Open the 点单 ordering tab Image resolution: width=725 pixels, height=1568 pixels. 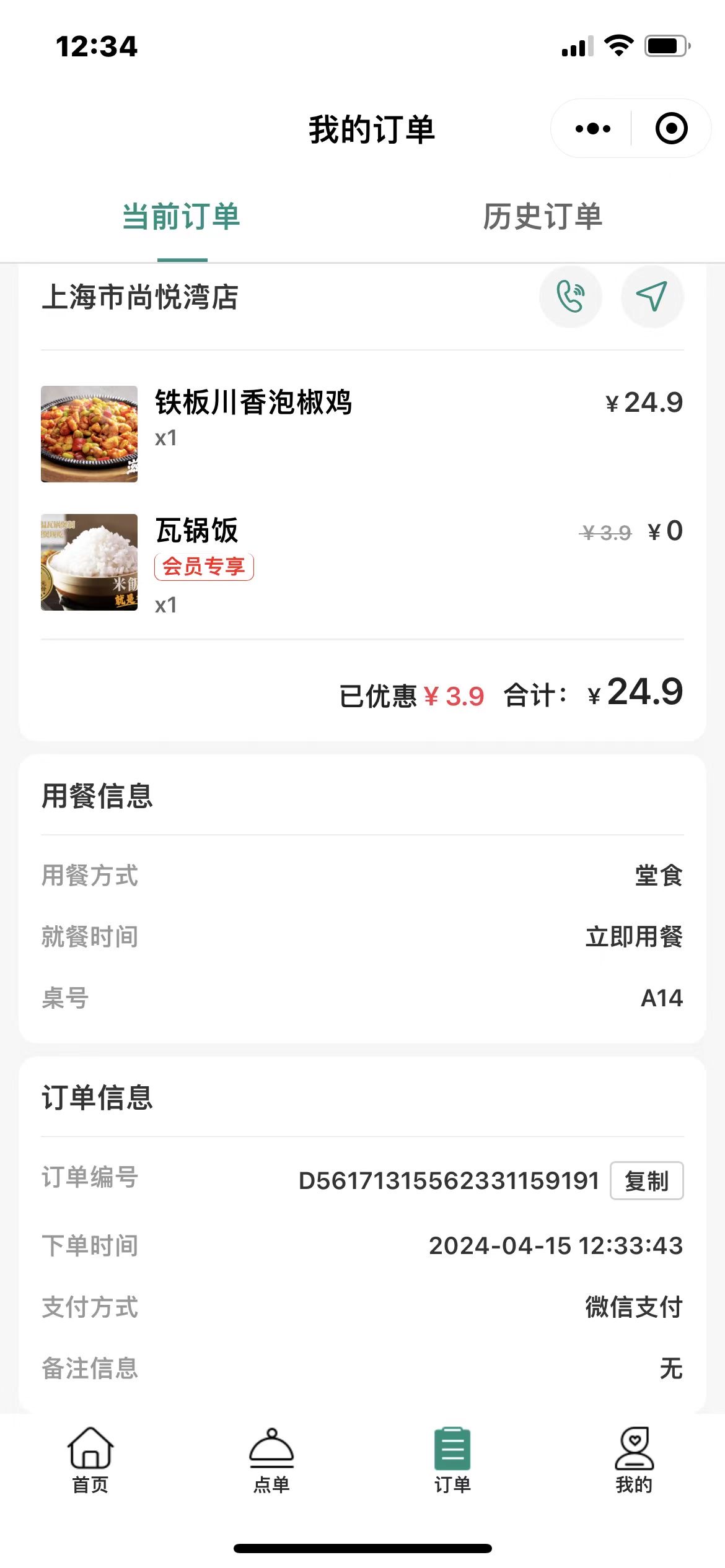point(271,1460)
